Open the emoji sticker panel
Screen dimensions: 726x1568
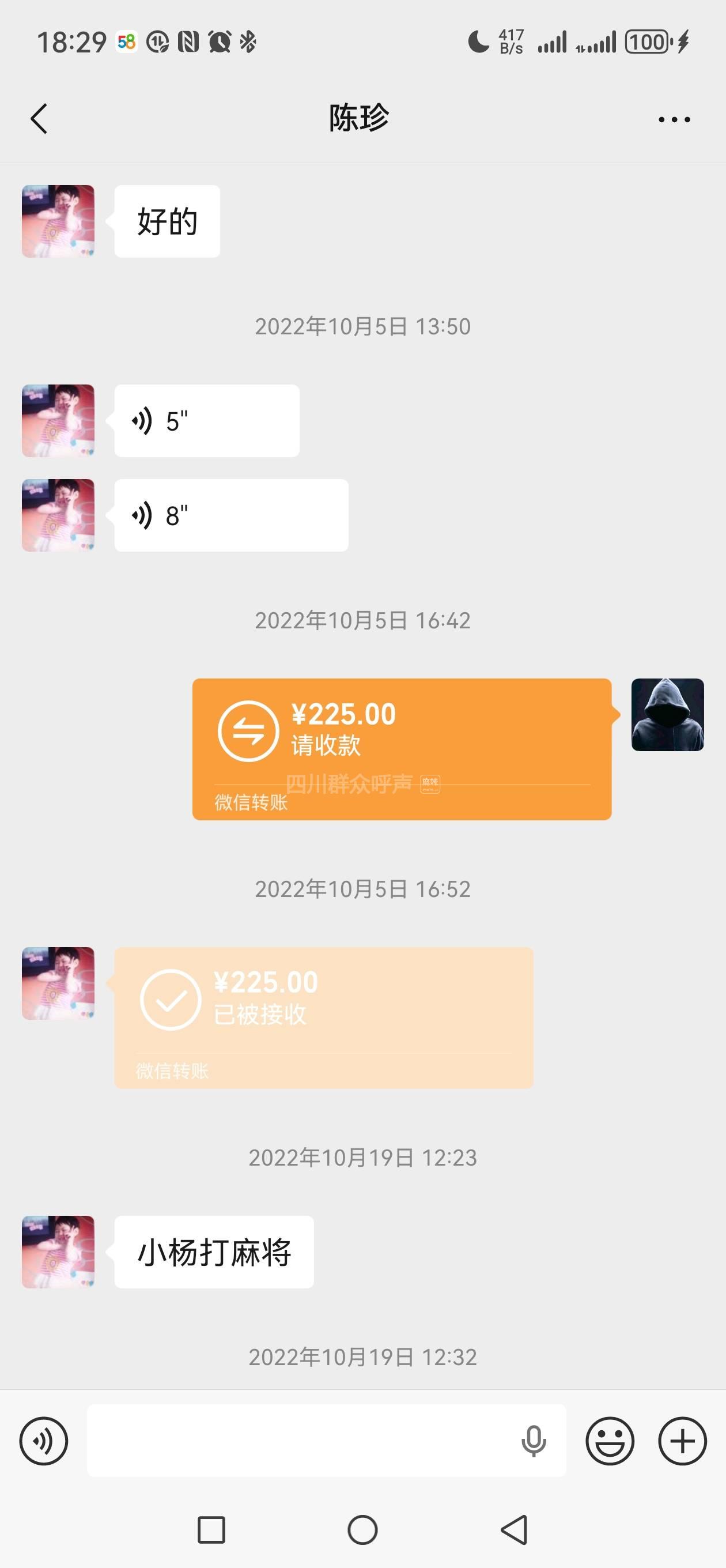[610, 1441]
